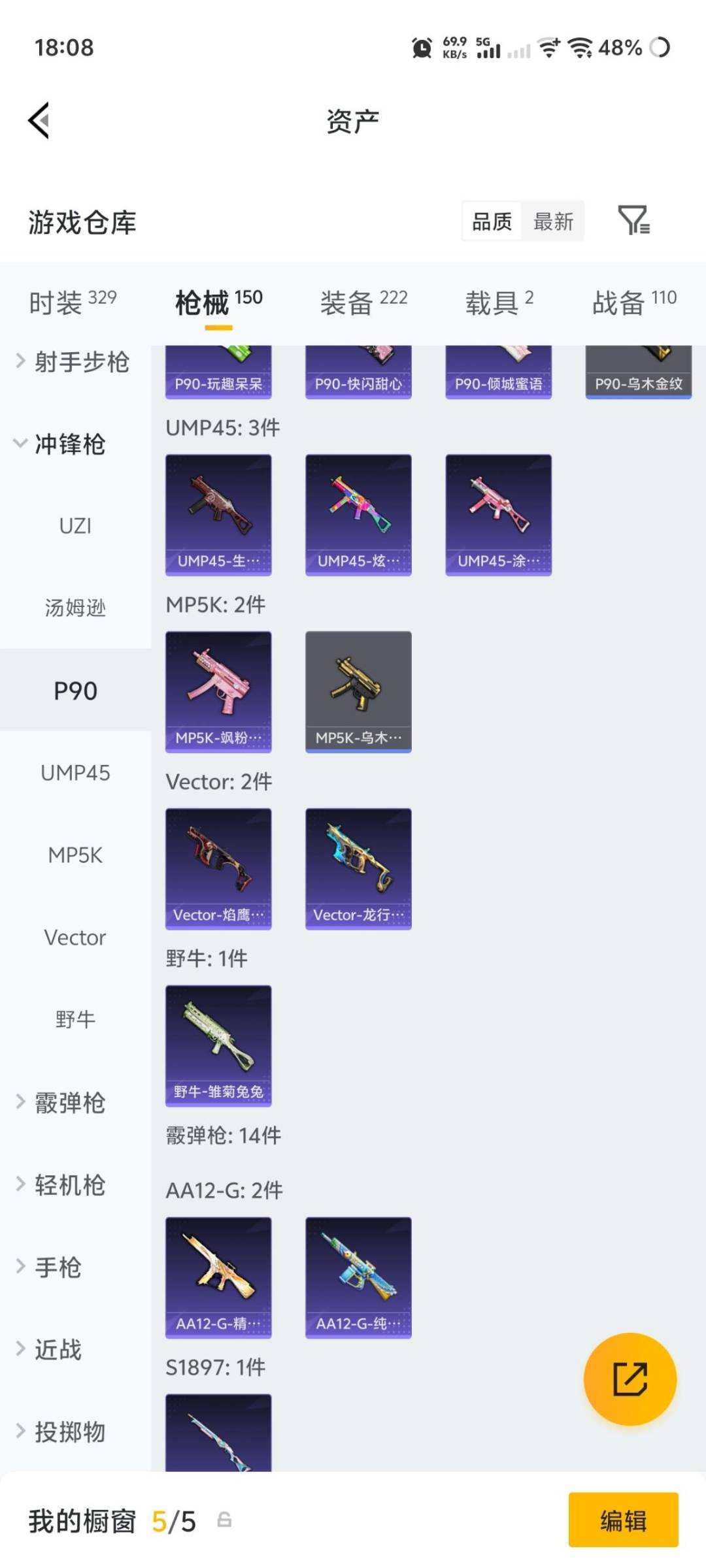The height and width of the screenshot is (1568, 706).
Task: Open the 野牛-雏菊兔兔 skin card
Action: click(218, 1044)
